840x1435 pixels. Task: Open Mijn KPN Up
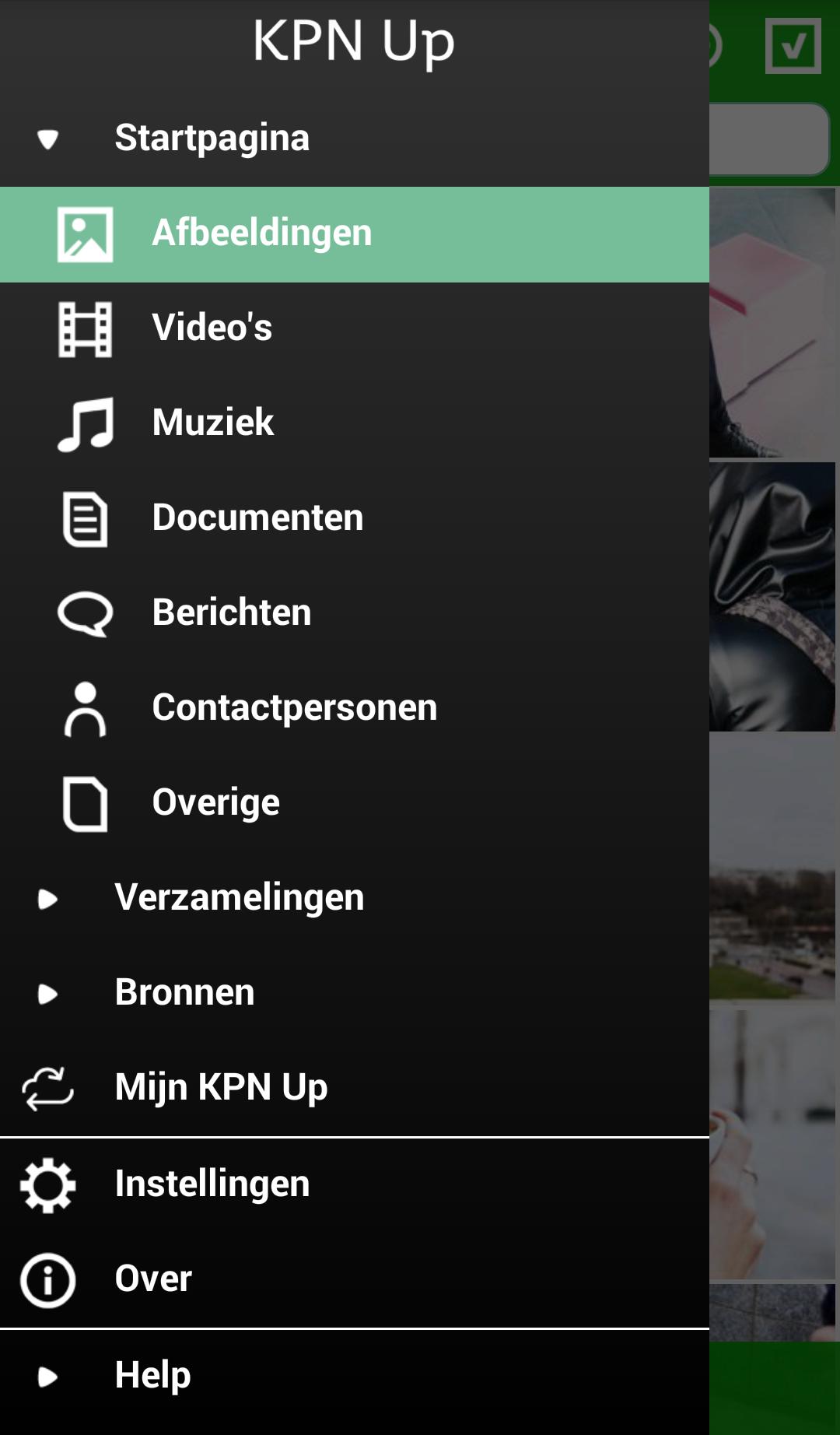220,1087
